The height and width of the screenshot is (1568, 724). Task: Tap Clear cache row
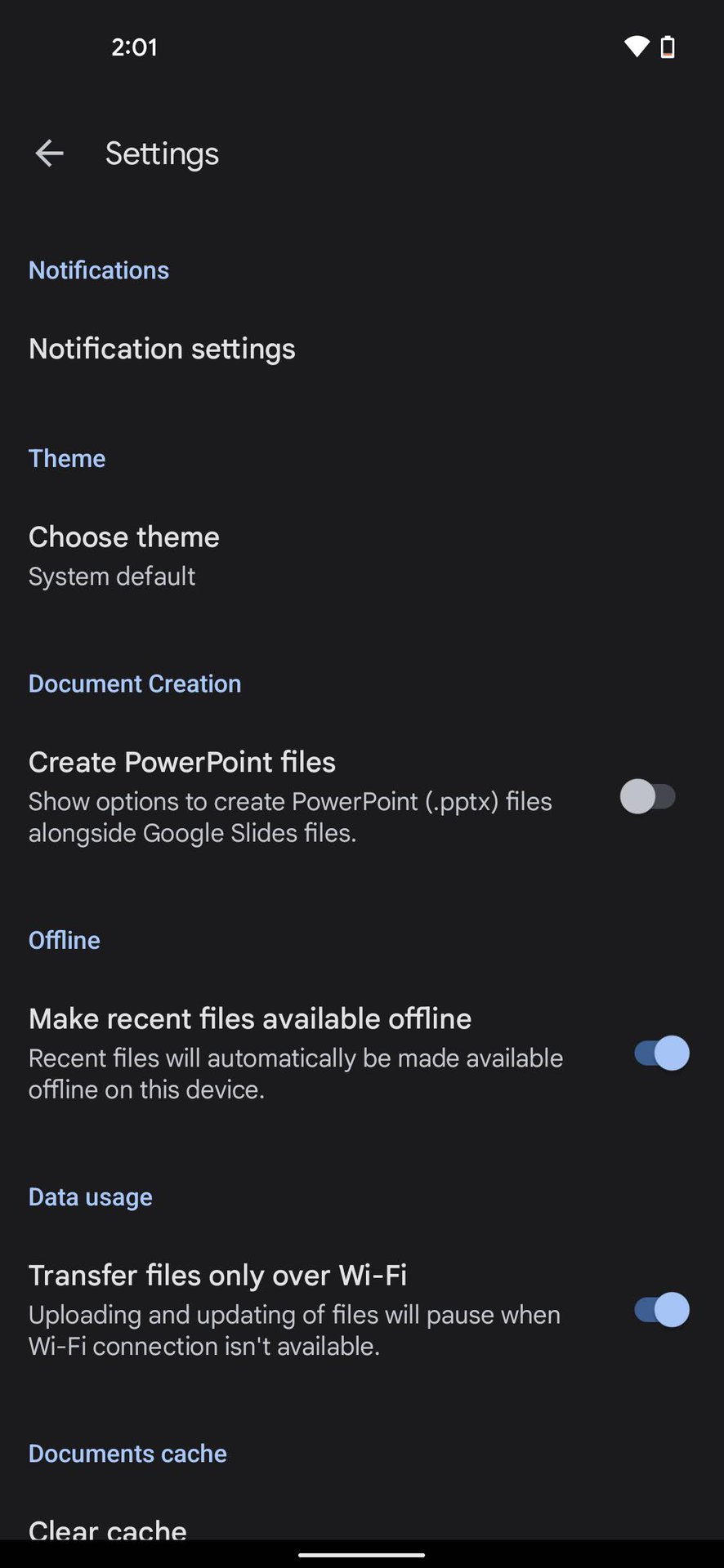[x=108, y=1527]
